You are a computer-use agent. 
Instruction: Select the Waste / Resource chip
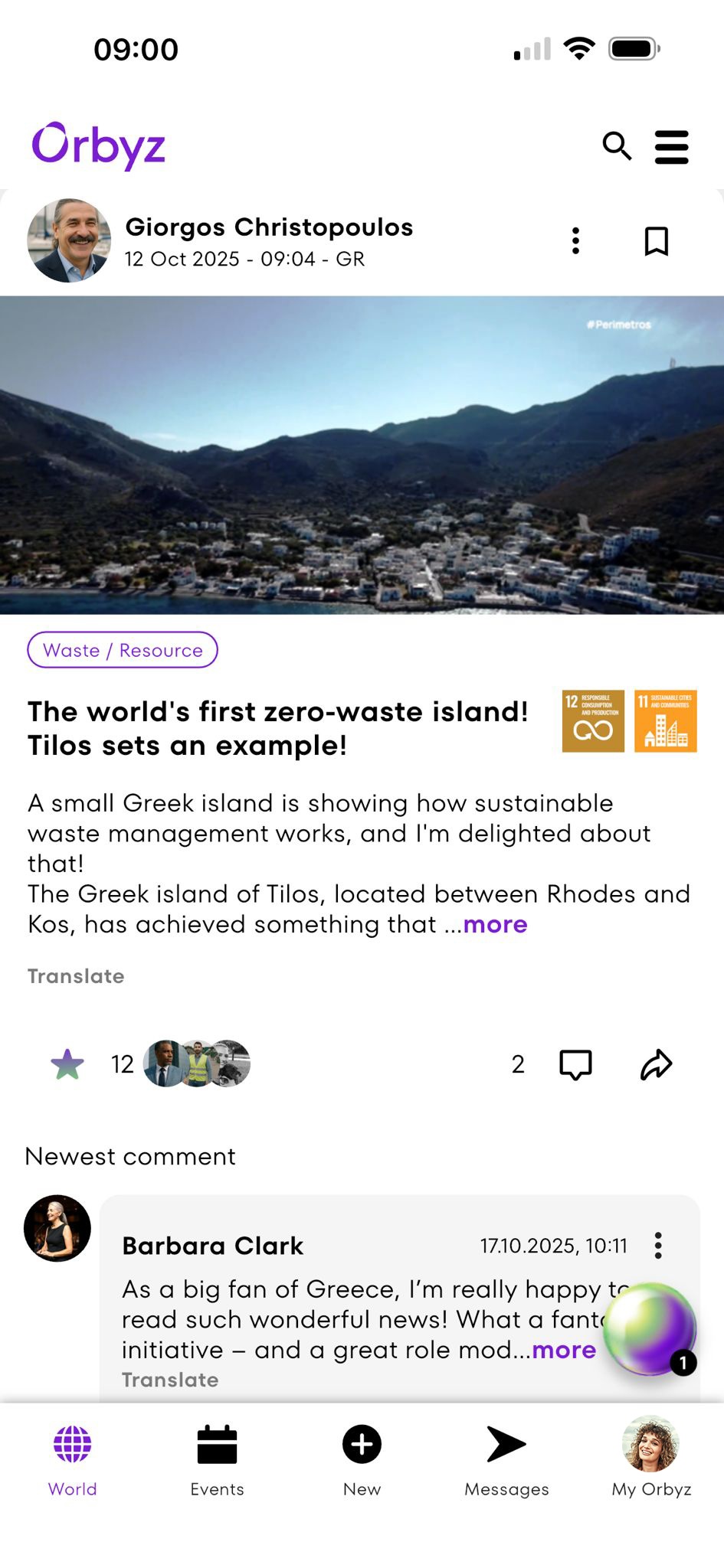(x=123, y=650)
